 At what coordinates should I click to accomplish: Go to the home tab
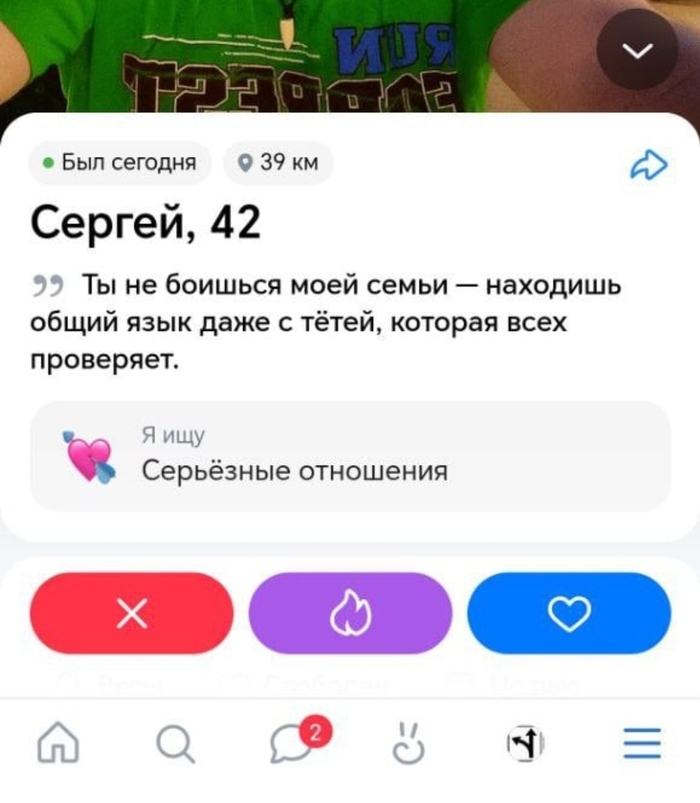click(58, 743)
